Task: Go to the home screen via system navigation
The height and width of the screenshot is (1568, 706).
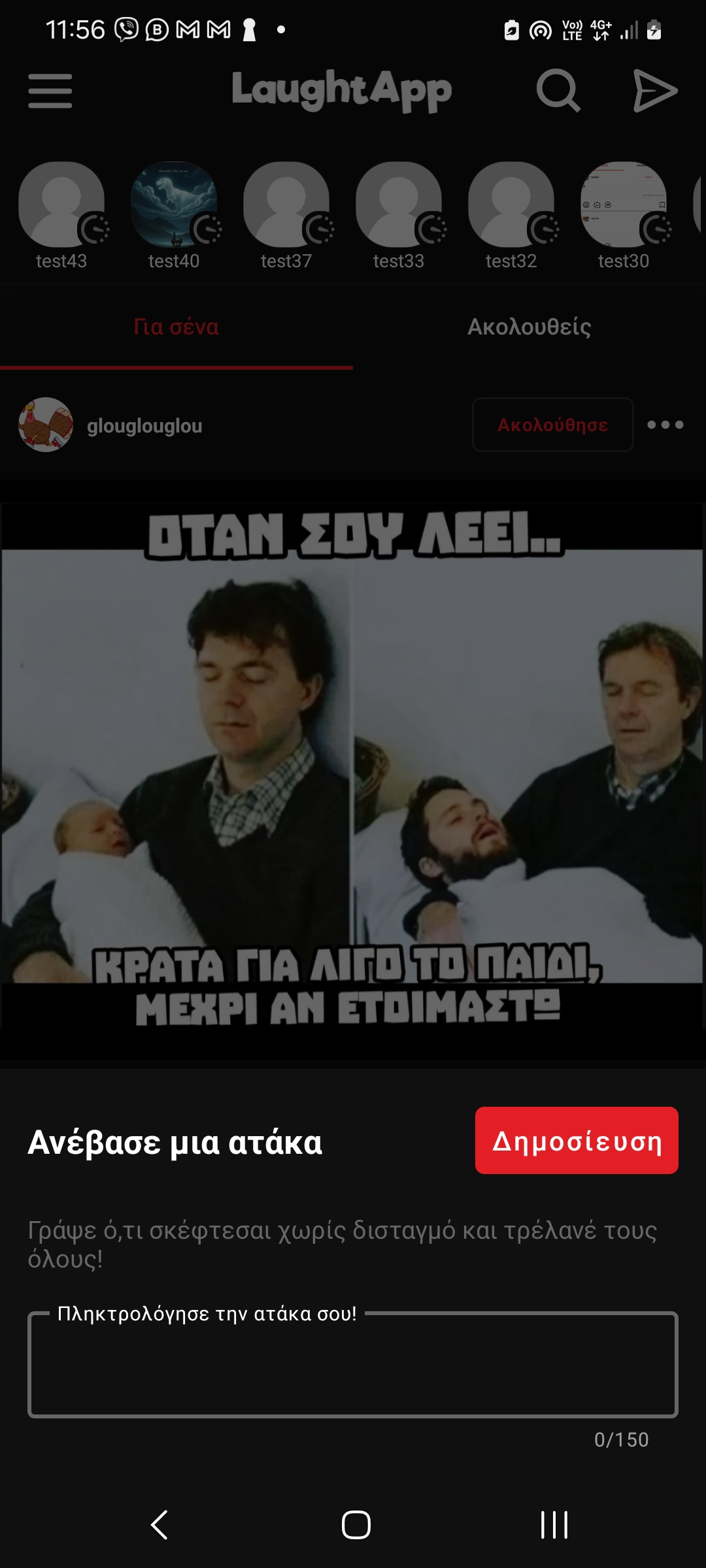Action: [x=356, y=1525]
